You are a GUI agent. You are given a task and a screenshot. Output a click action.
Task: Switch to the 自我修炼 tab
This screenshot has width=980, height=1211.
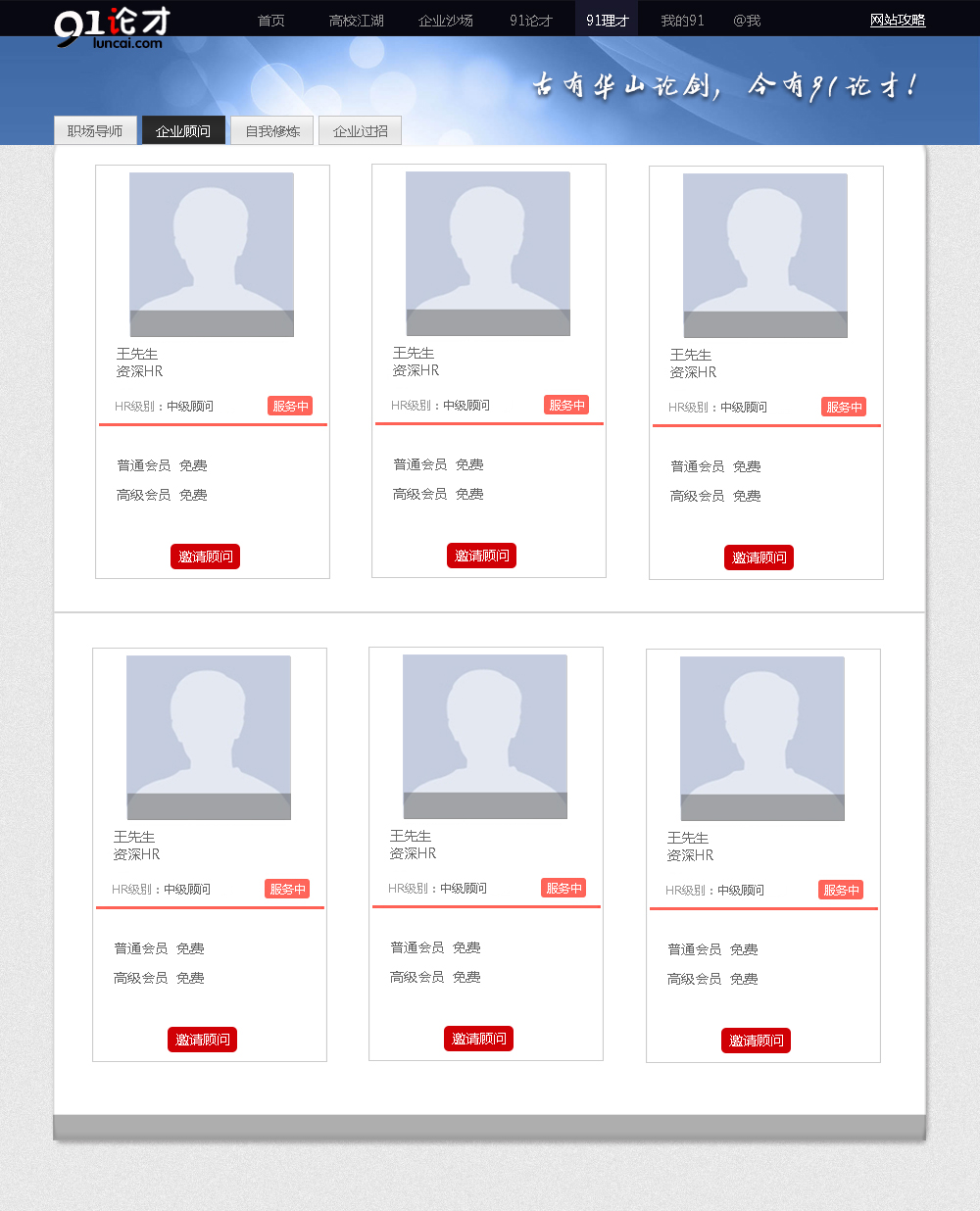pyautogui.click(x=272, y=130)
